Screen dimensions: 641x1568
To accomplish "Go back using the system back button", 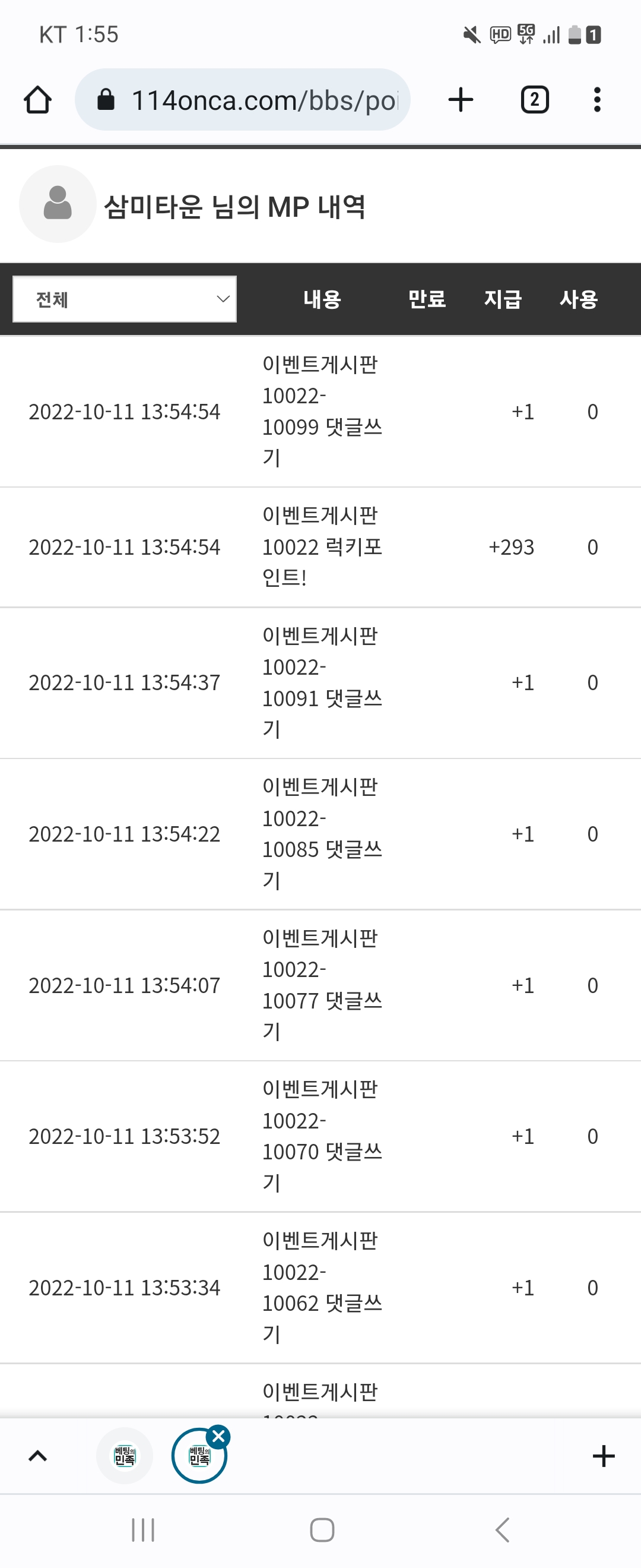I will coord(502,1529).
